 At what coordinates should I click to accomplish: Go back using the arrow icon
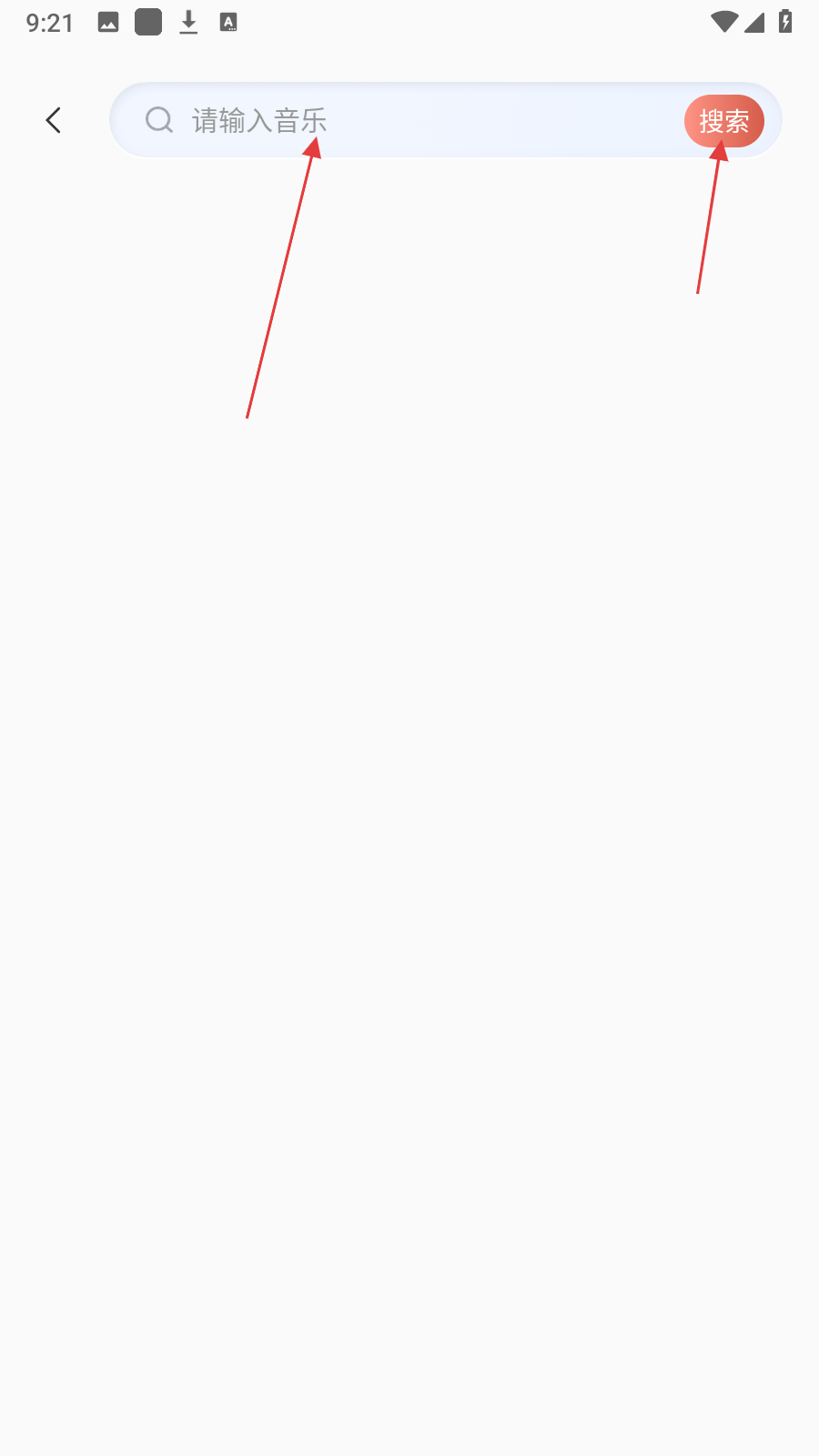tap(54, 120)
